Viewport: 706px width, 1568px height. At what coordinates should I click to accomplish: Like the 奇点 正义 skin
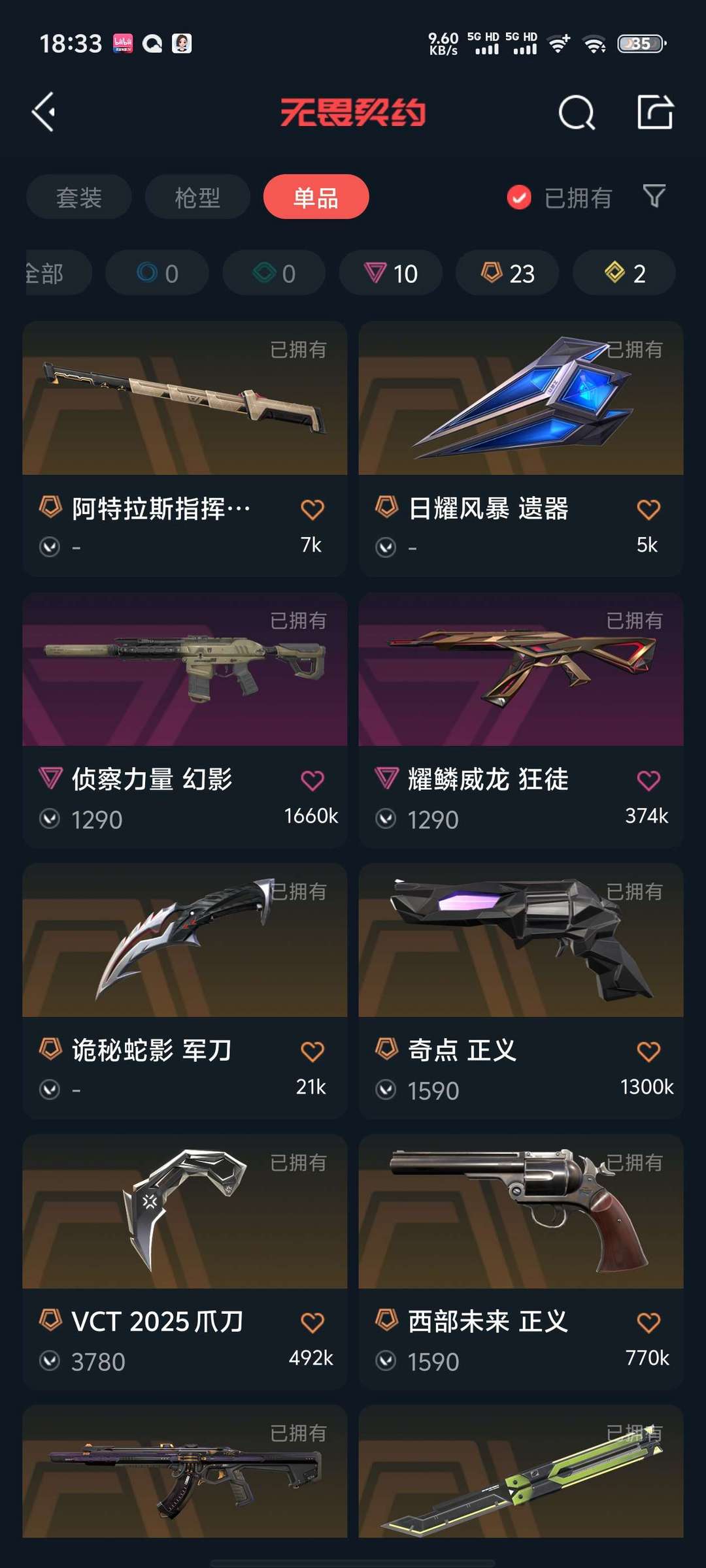pyautogui.click(x=648, y=1051)
